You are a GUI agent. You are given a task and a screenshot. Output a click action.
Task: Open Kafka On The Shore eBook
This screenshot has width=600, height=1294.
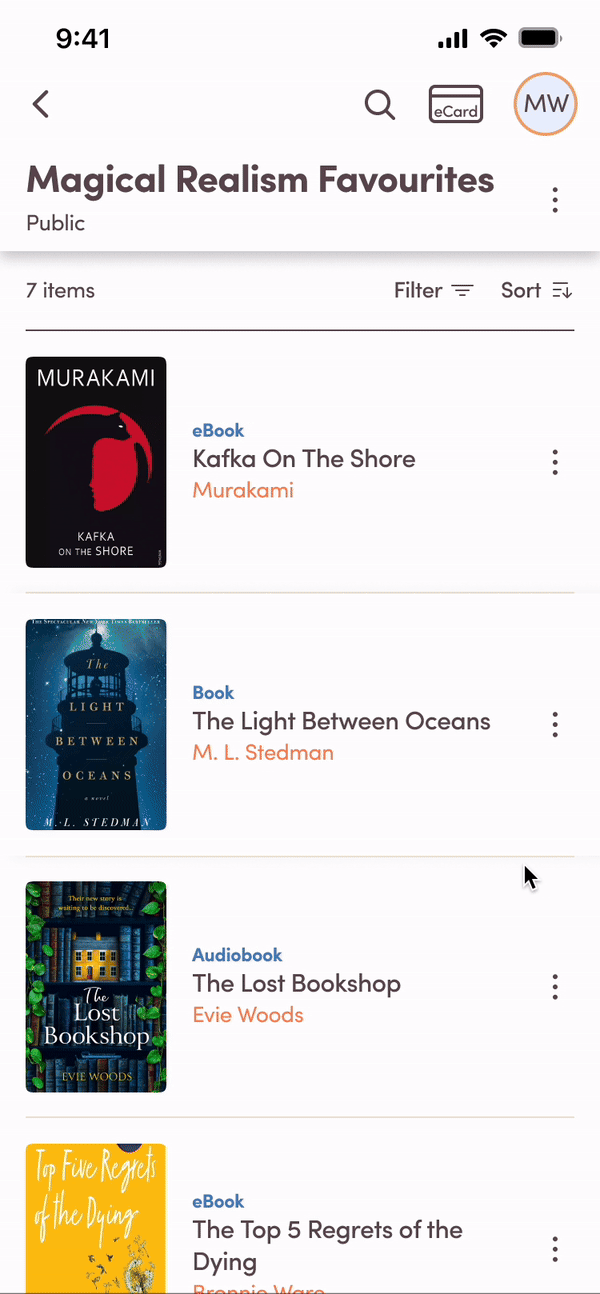304,459
